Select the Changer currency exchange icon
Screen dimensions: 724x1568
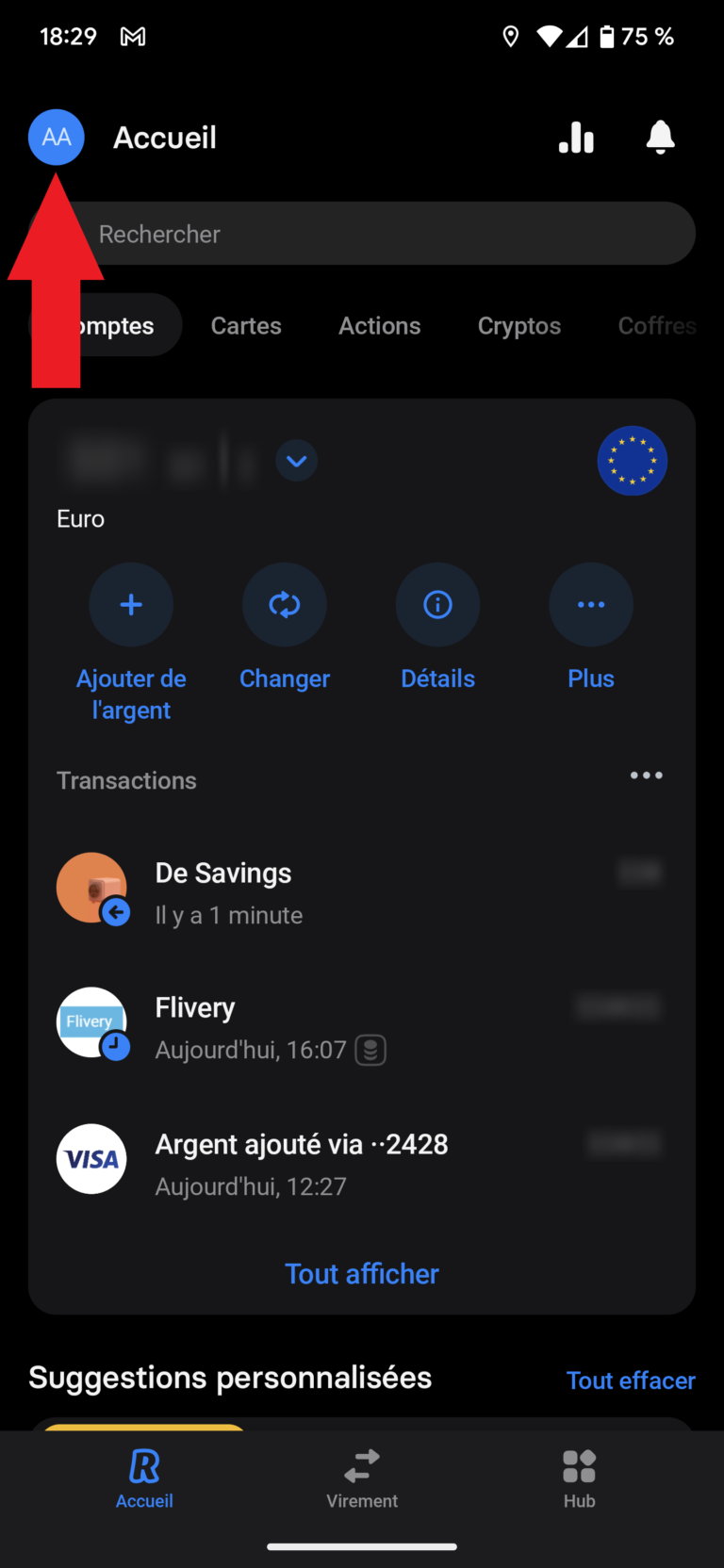point(285,605)
